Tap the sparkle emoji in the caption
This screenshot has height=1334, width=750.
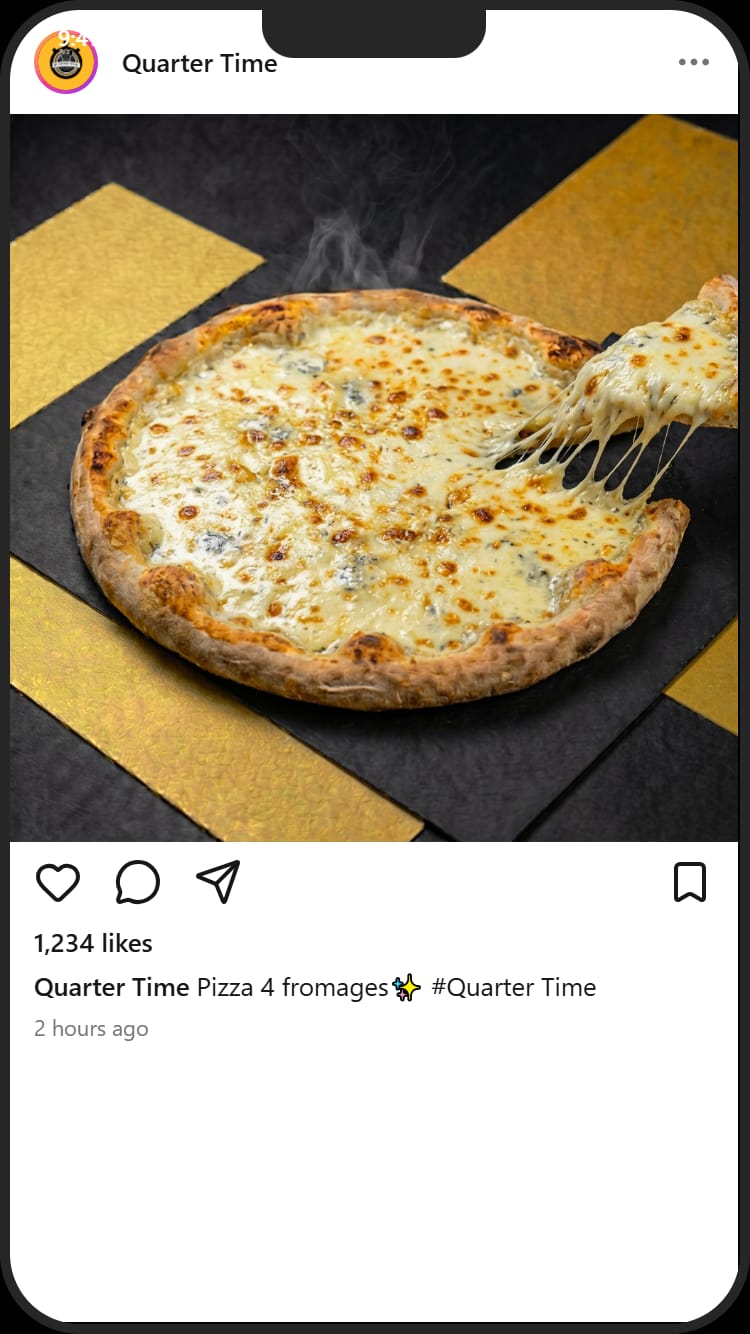click(x=404, y=987)
